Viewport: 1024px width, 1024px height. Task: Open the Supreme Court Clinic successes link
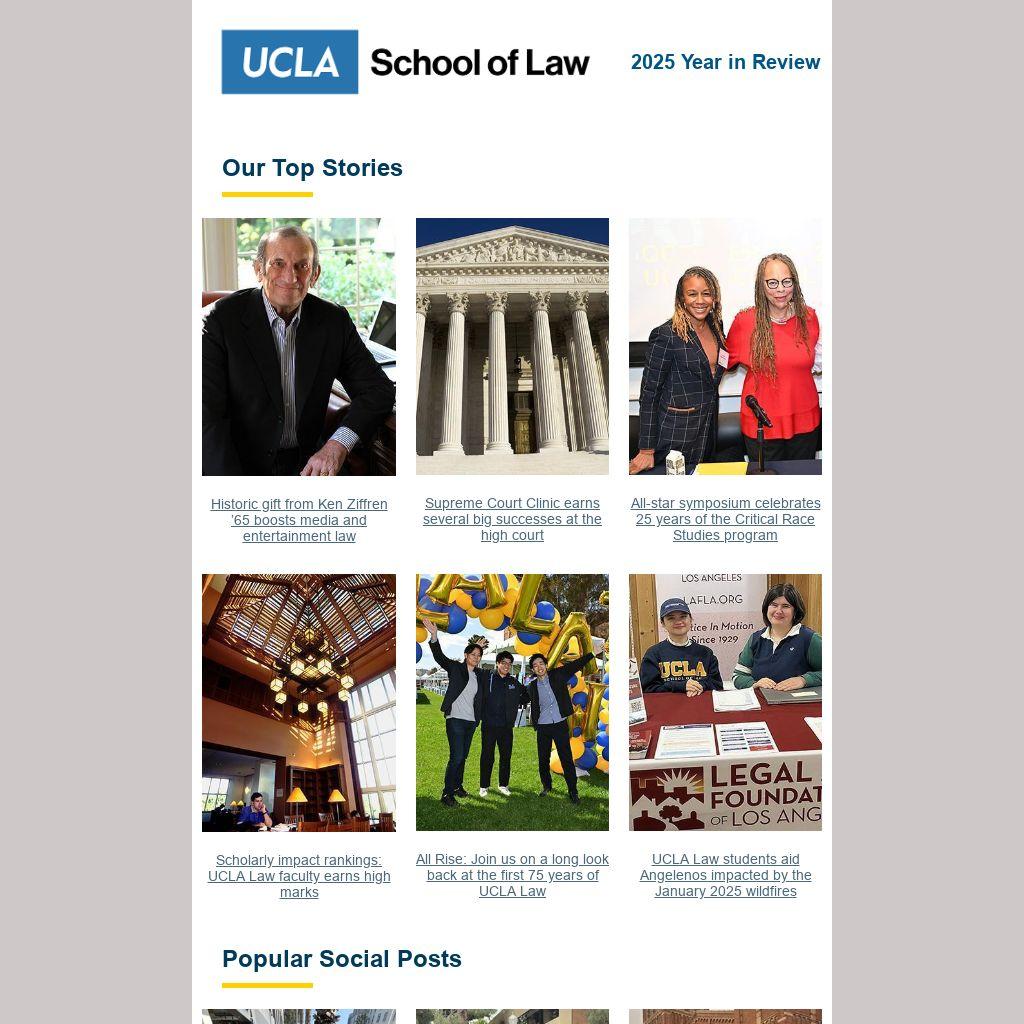[x=512, y=519]
